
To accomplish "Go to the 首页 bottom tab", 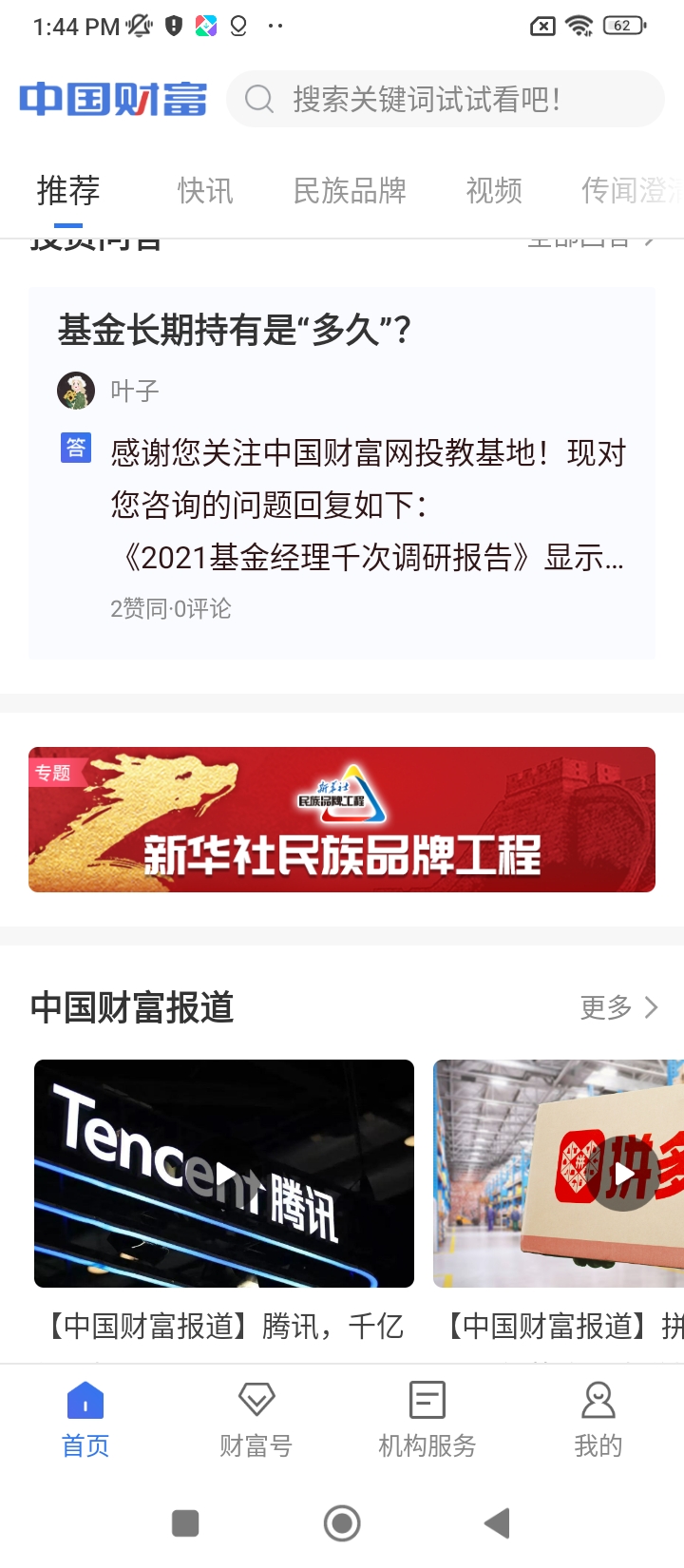I will [85, 1420].
